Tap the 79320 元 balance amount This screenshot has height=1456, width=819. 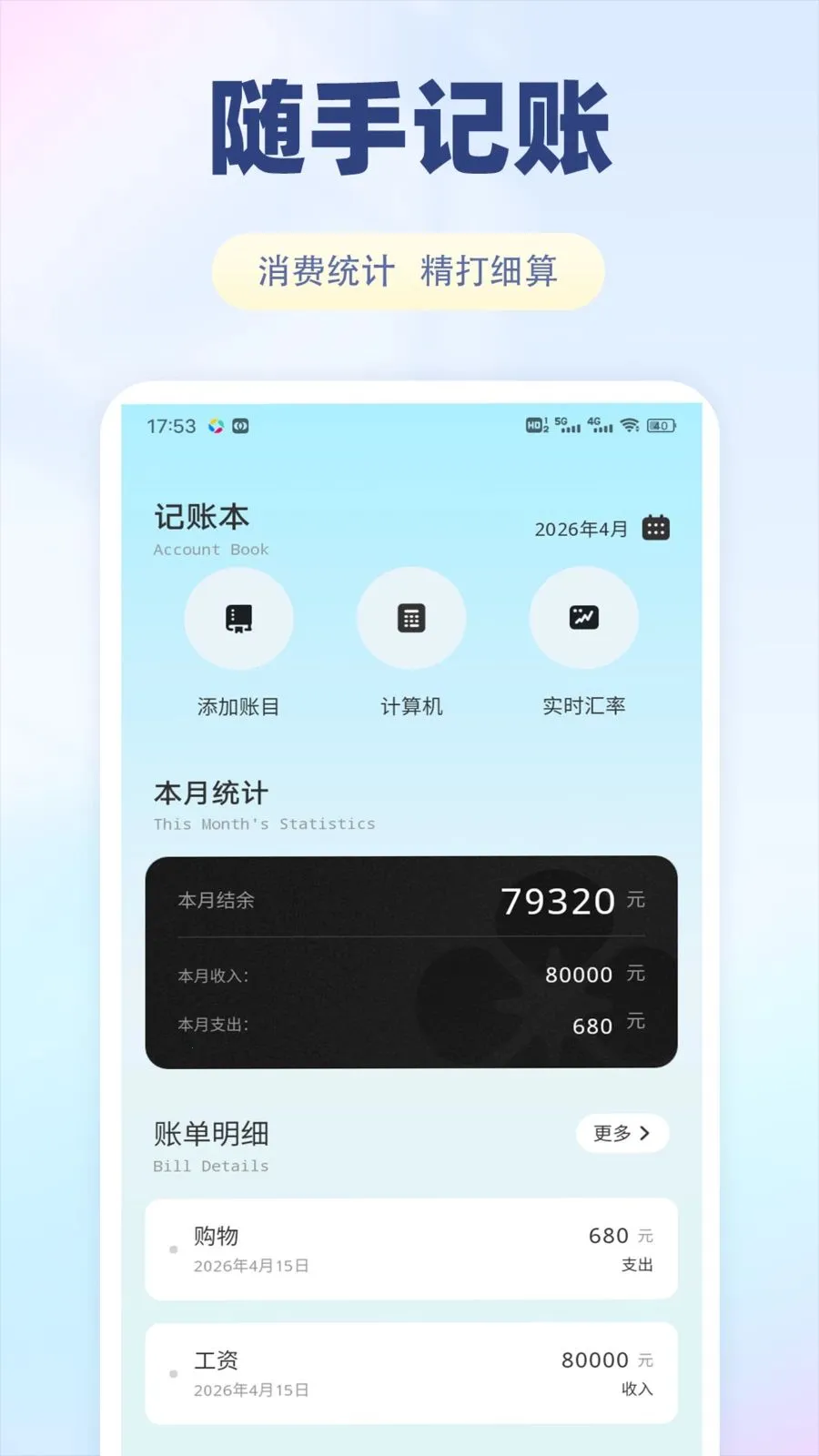tap(558, 901)
